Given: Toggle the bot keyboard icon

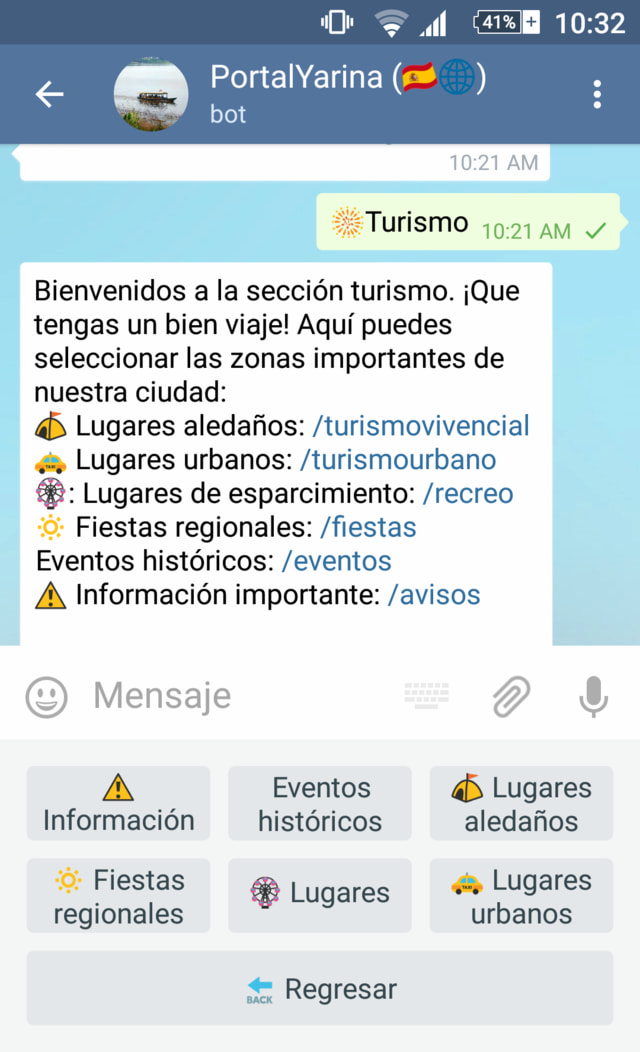Looking at the screenshot, I should click(x=427, y=696).
